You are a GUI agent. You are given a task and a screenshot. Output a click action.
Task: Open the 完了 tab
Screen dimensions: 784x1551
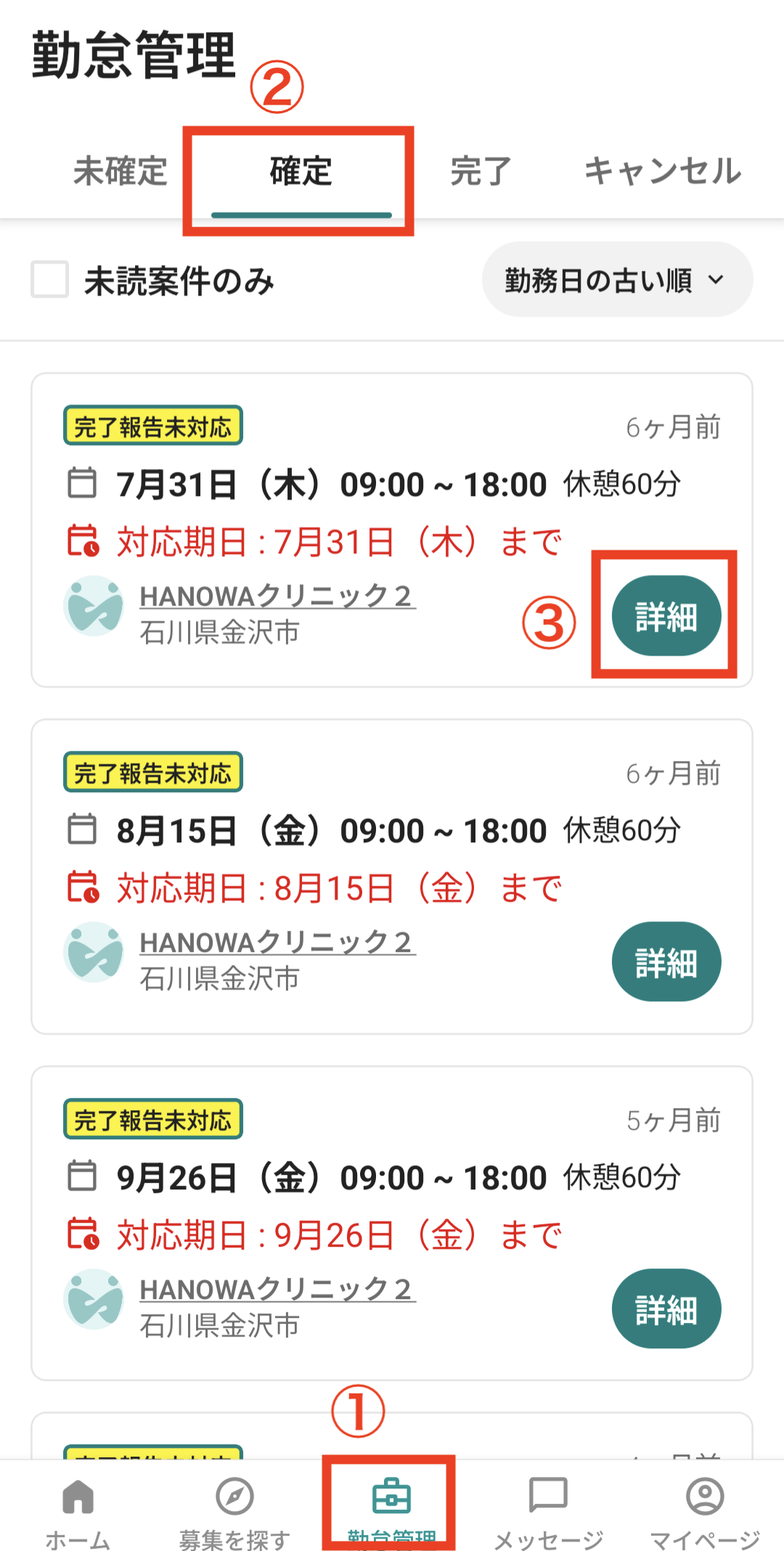[x=481, y=172]
